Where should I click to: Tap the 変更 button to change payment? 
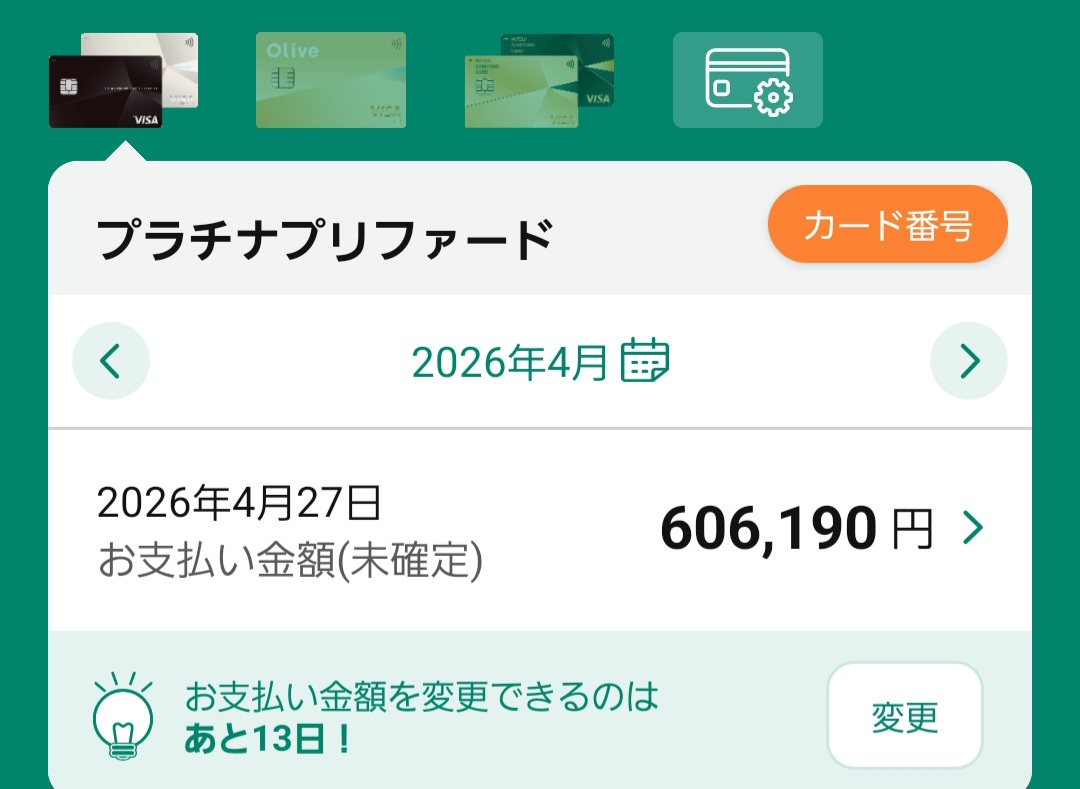904,716
